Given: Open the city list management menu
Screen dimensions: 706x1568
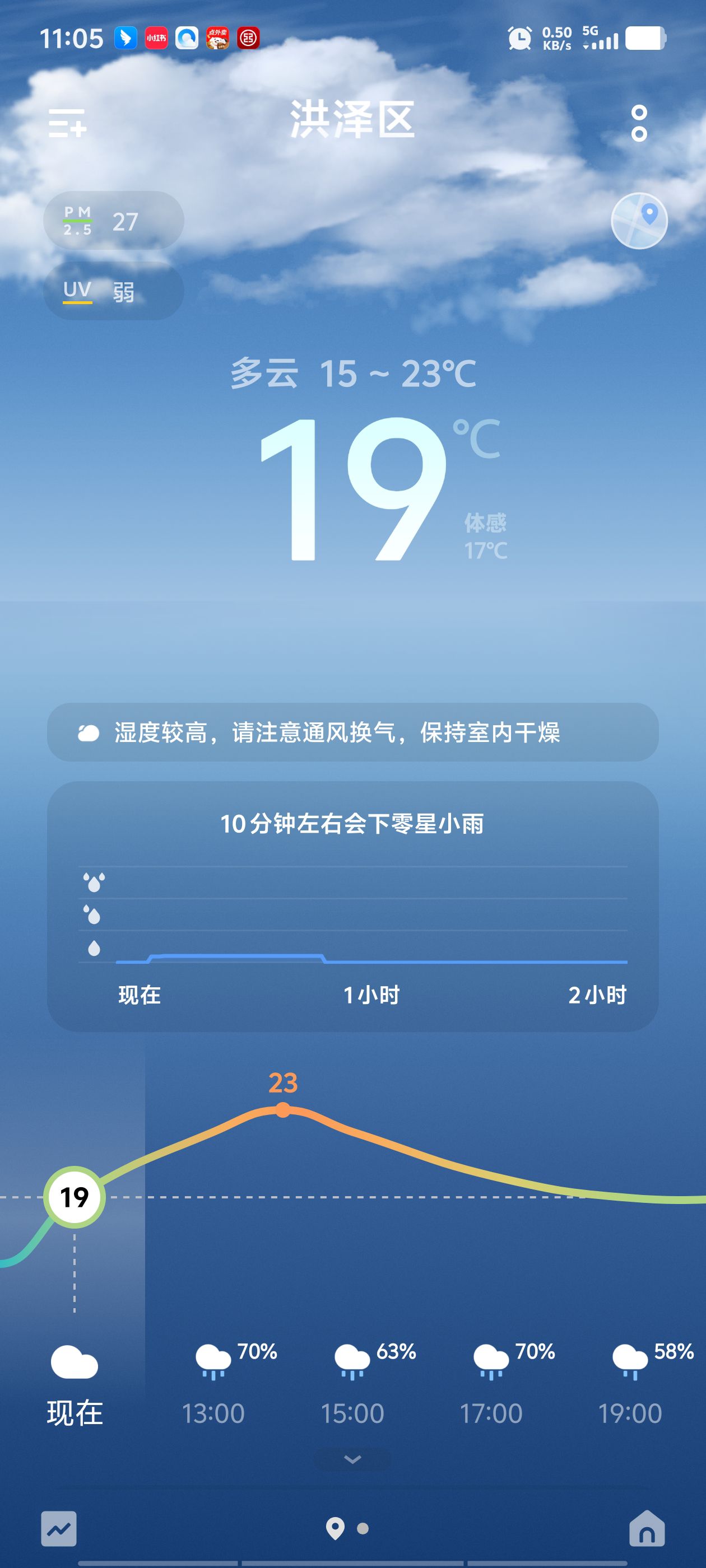Looking at the screenshot, I should point(67,123).
